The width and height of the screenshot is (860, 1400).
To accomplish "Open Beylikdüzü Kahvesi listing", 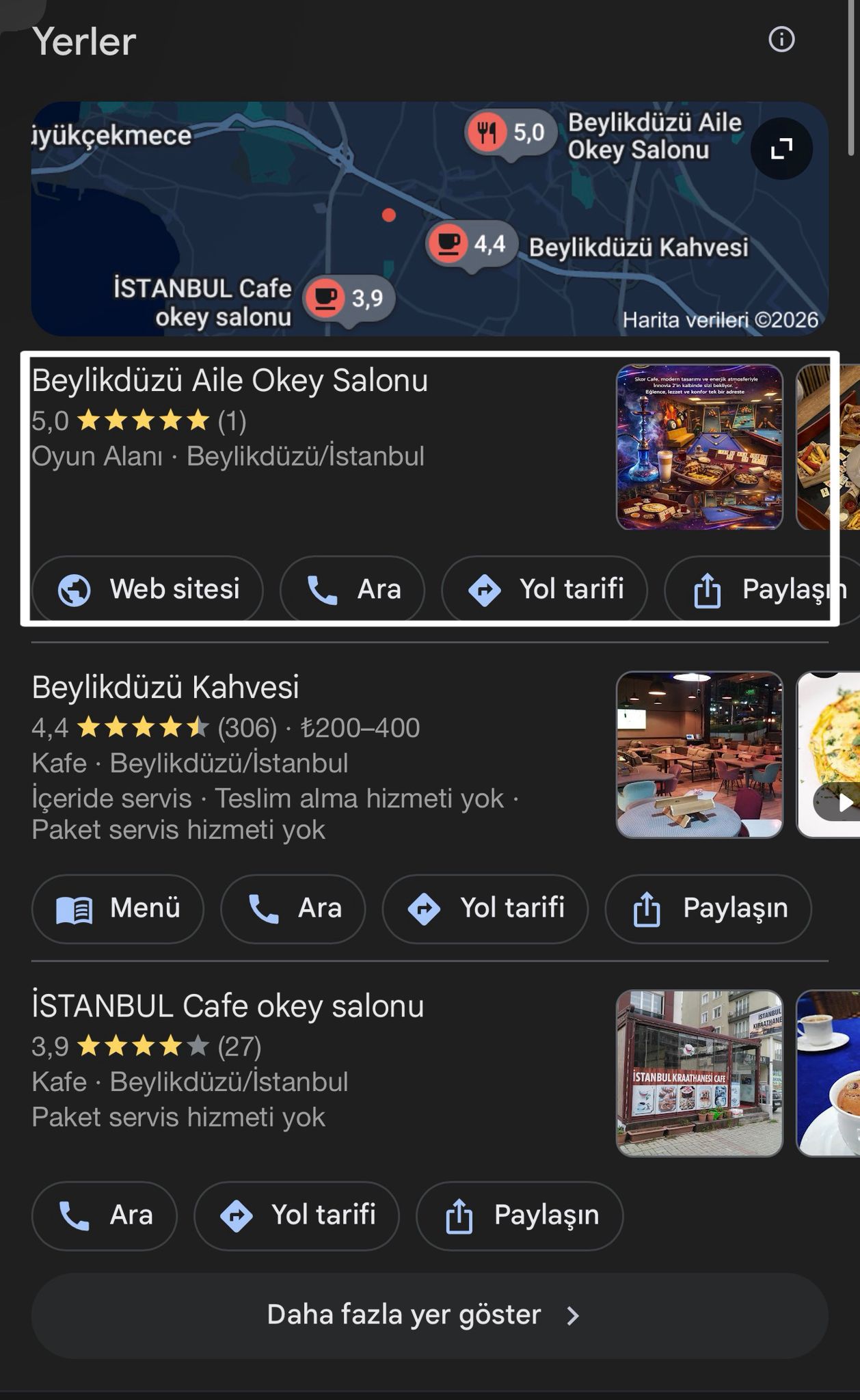I will [x=165, y=688].
